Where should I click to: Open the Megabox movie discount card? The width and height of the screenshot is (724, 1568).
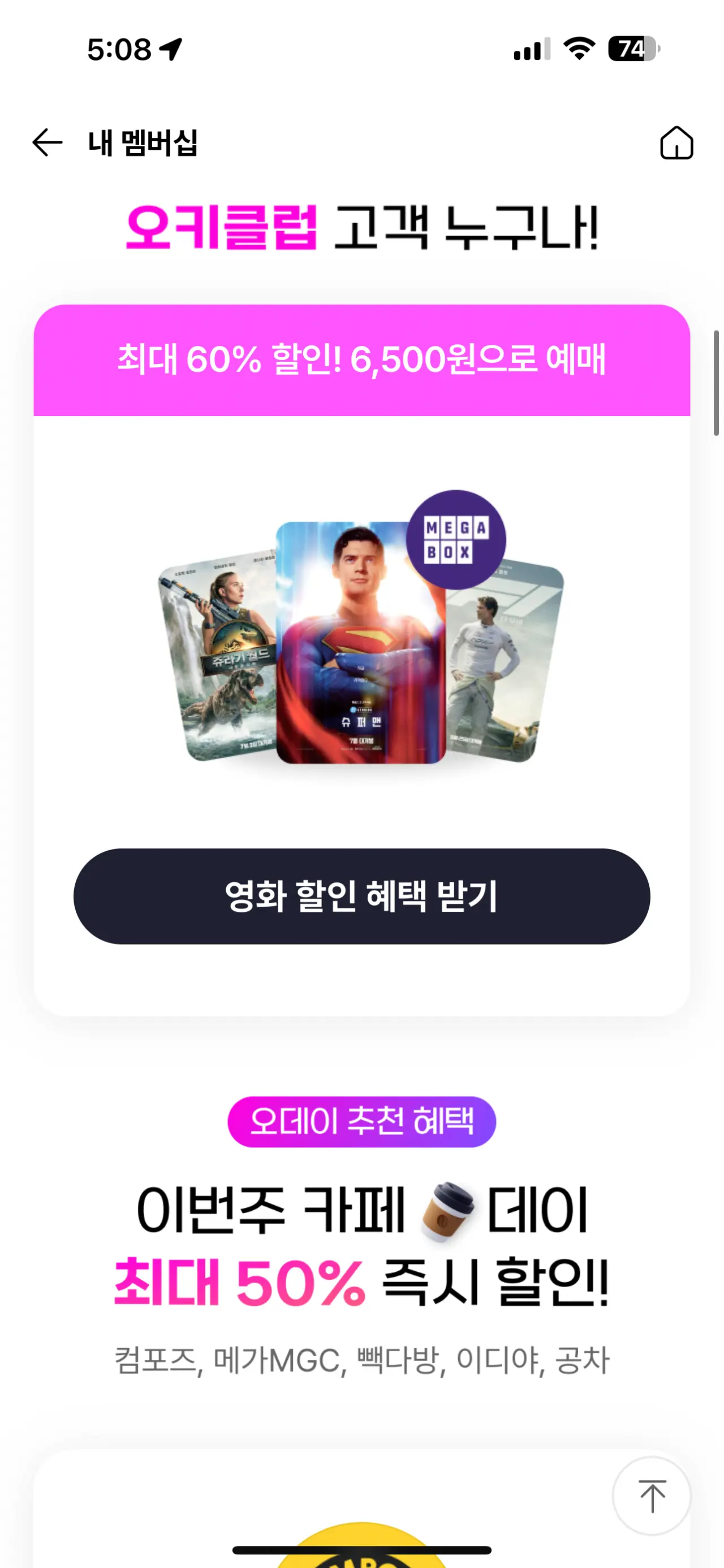[361, 660]
